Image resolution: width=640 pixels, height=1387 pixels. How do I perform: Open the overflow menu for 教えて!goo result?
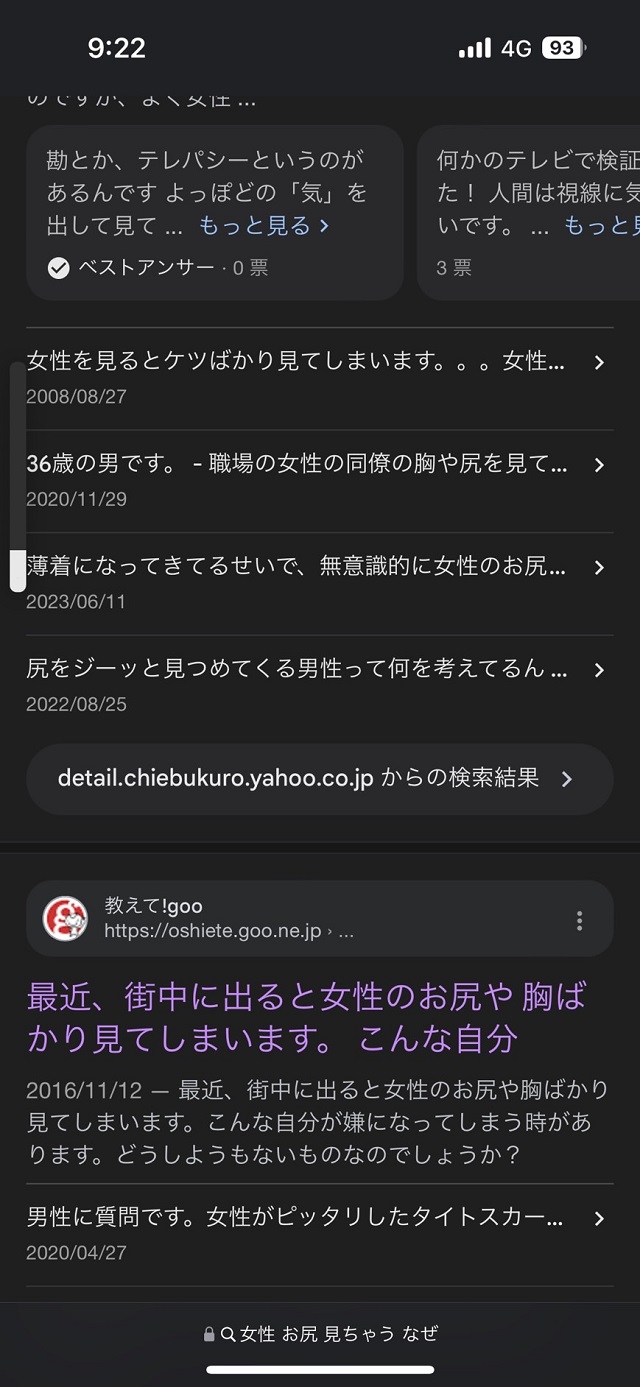(x=579, y=921)
